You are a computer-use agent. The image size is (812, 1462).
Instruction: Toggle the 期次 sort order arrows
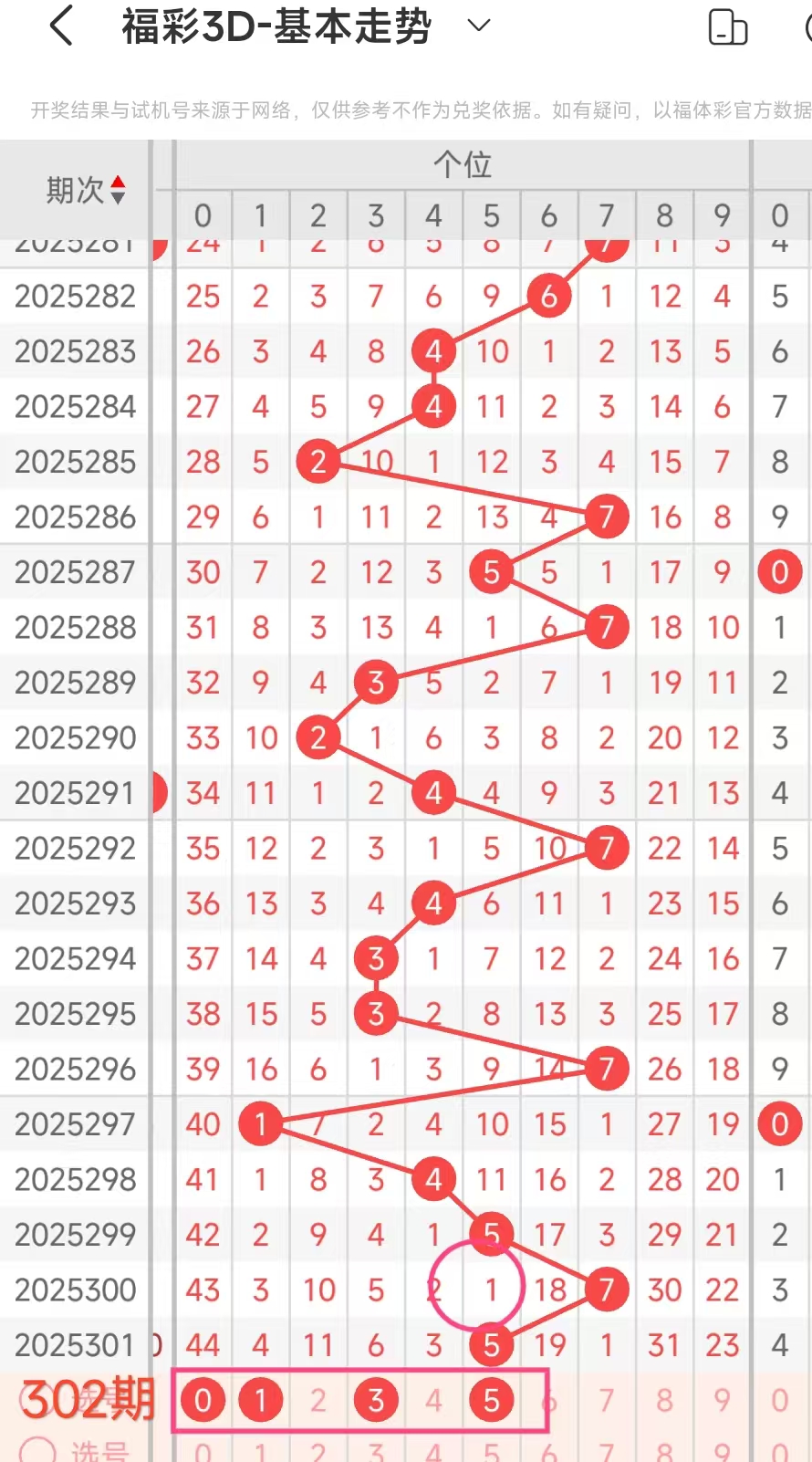(x=118, y=190)
